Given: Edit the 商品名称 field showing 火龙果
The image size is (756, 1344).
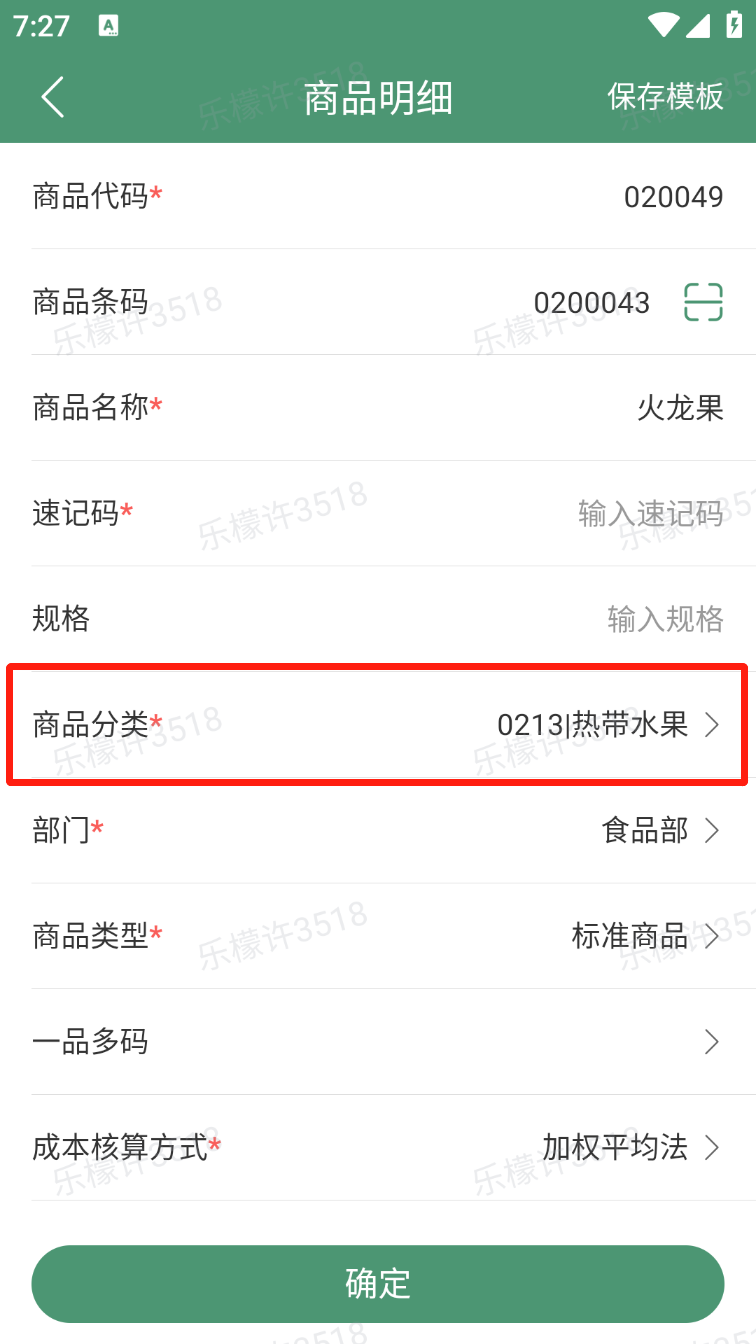Looking at the screenshot, I should 680,408.
